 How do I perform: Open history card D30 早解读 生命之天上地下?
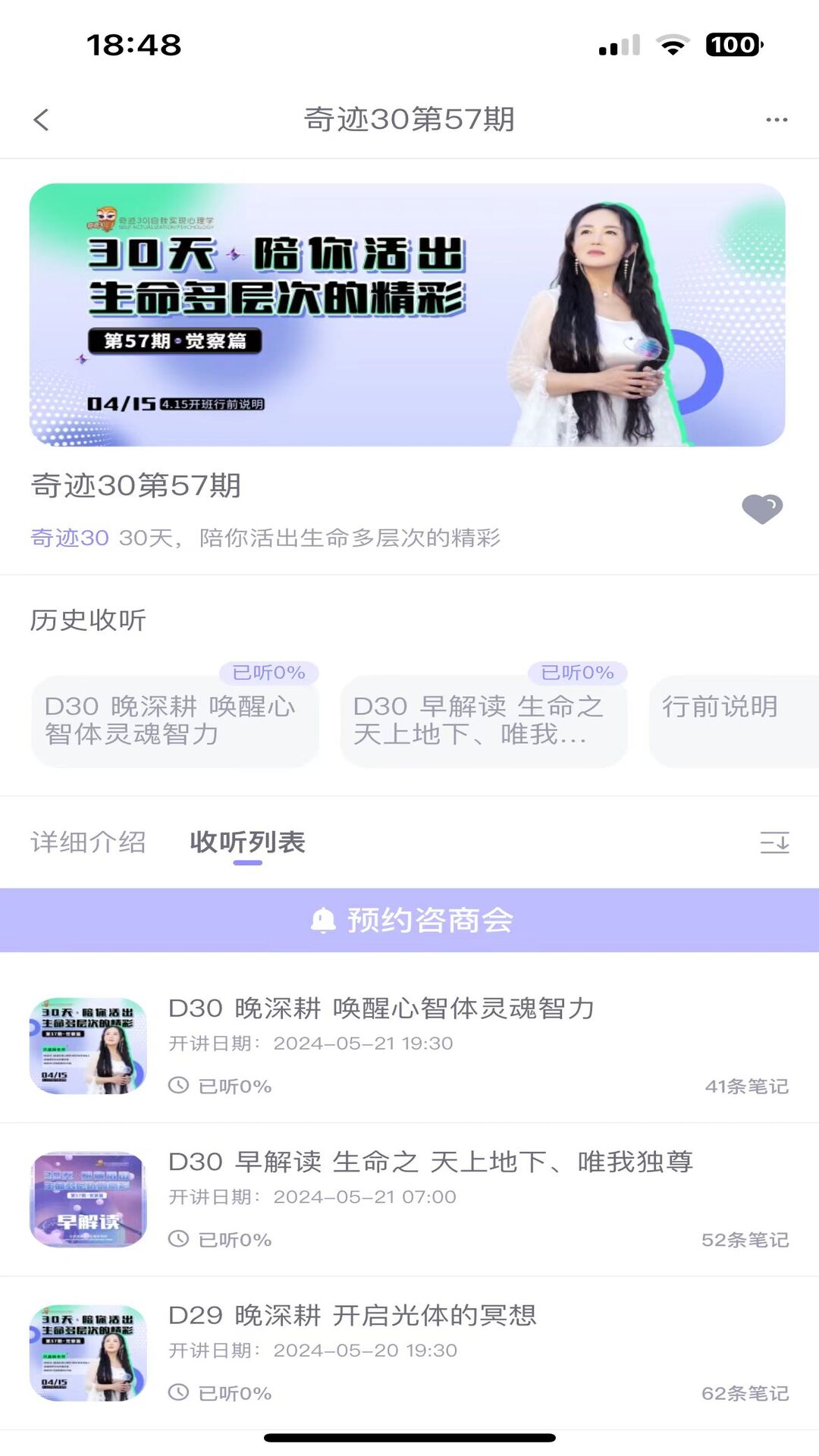coord(484,720)
